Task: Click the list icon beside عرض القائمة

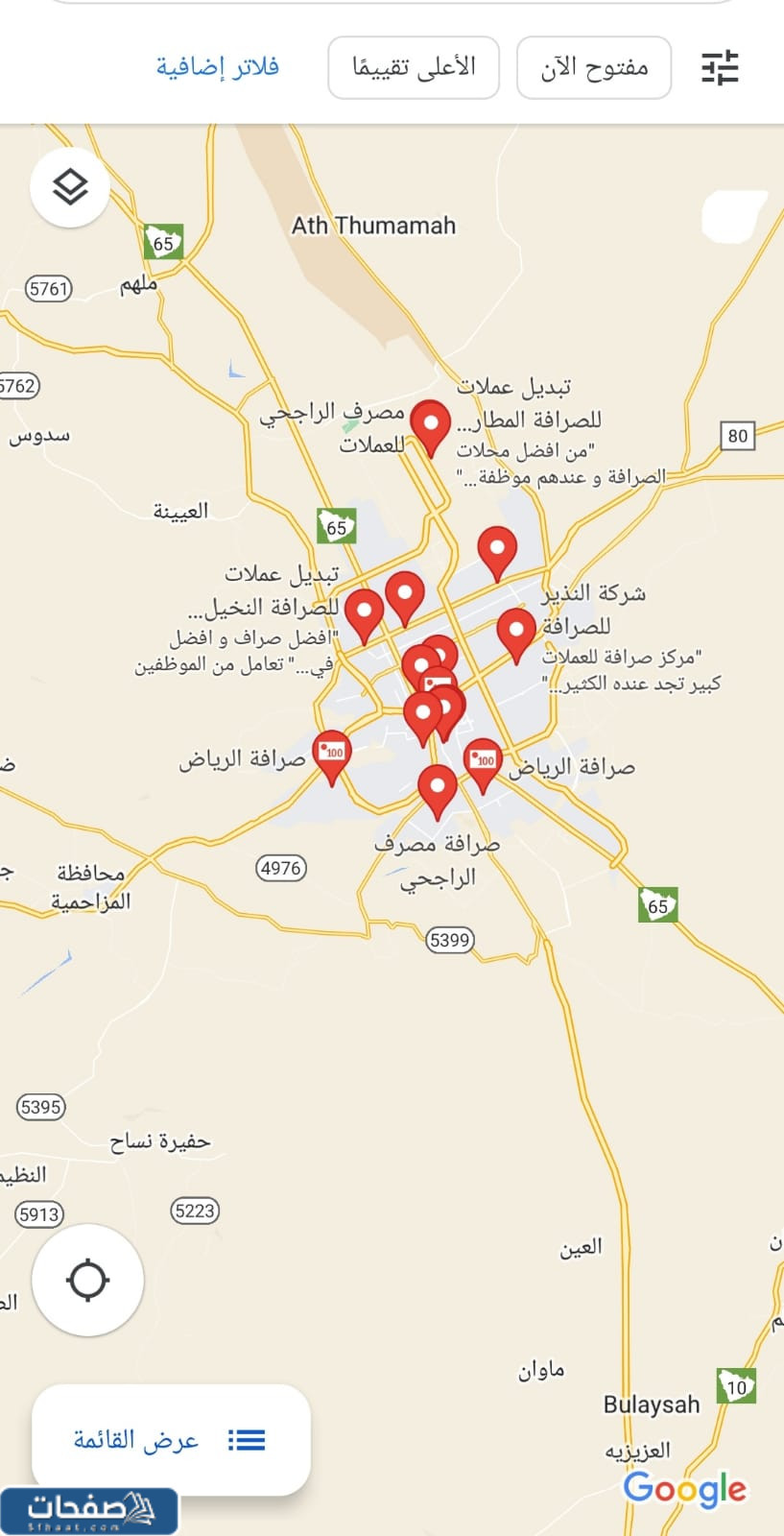Action: click(247, 1439)
